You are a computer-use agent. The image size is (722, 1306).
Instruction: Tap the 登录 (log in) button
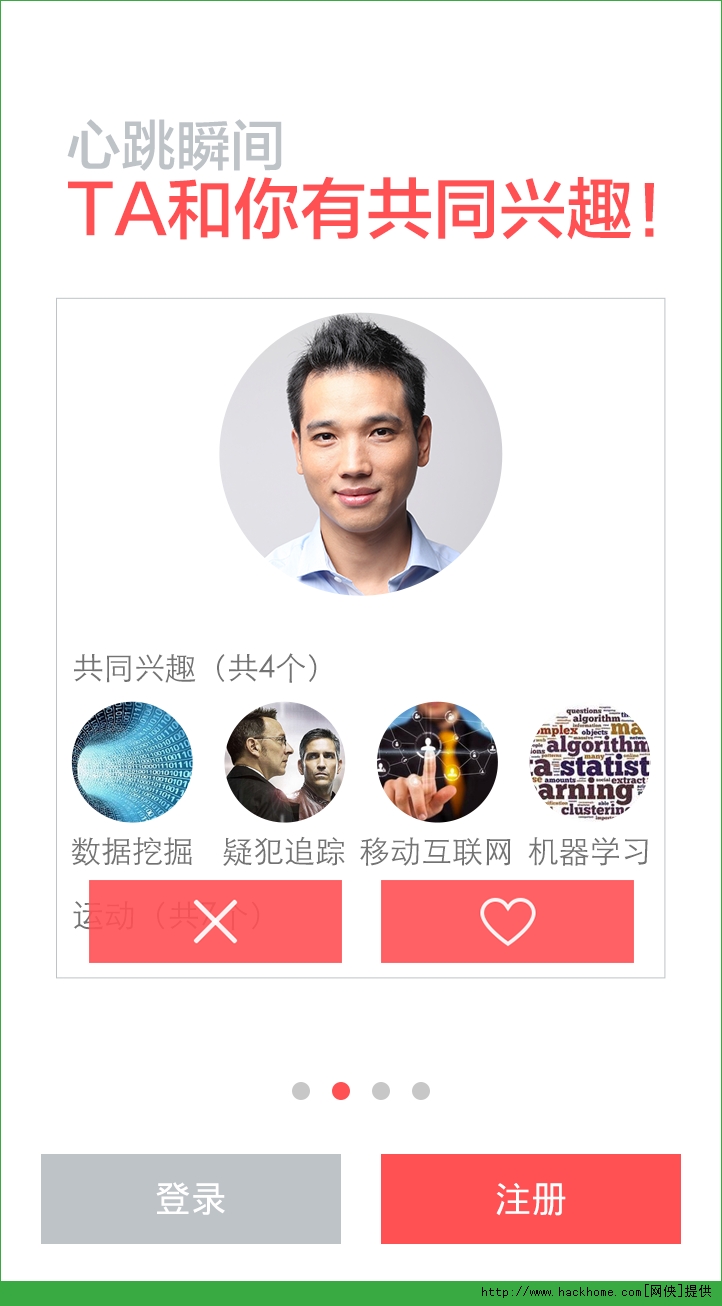[x=190, y=1198]
